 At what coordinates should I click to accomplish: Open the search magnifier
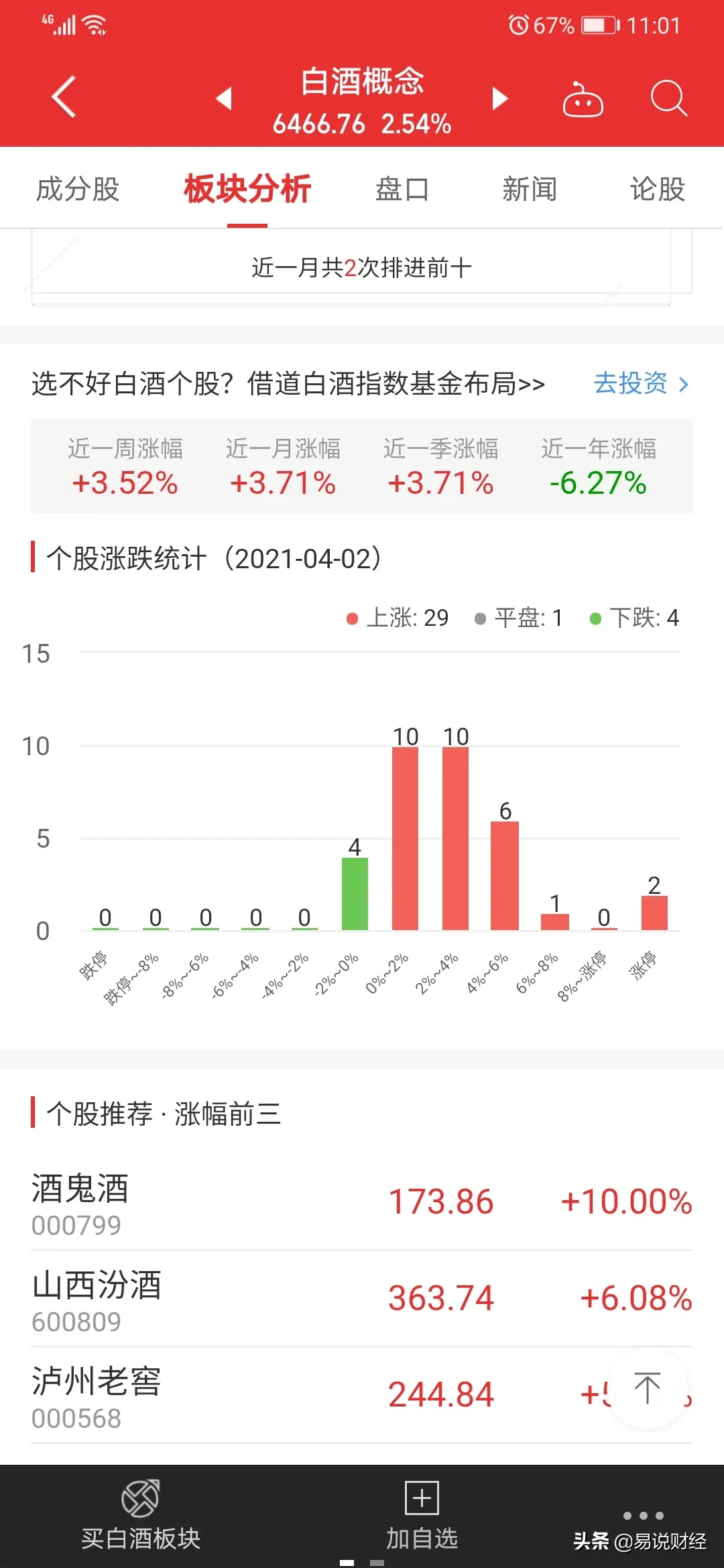click(x=668, y=99)
